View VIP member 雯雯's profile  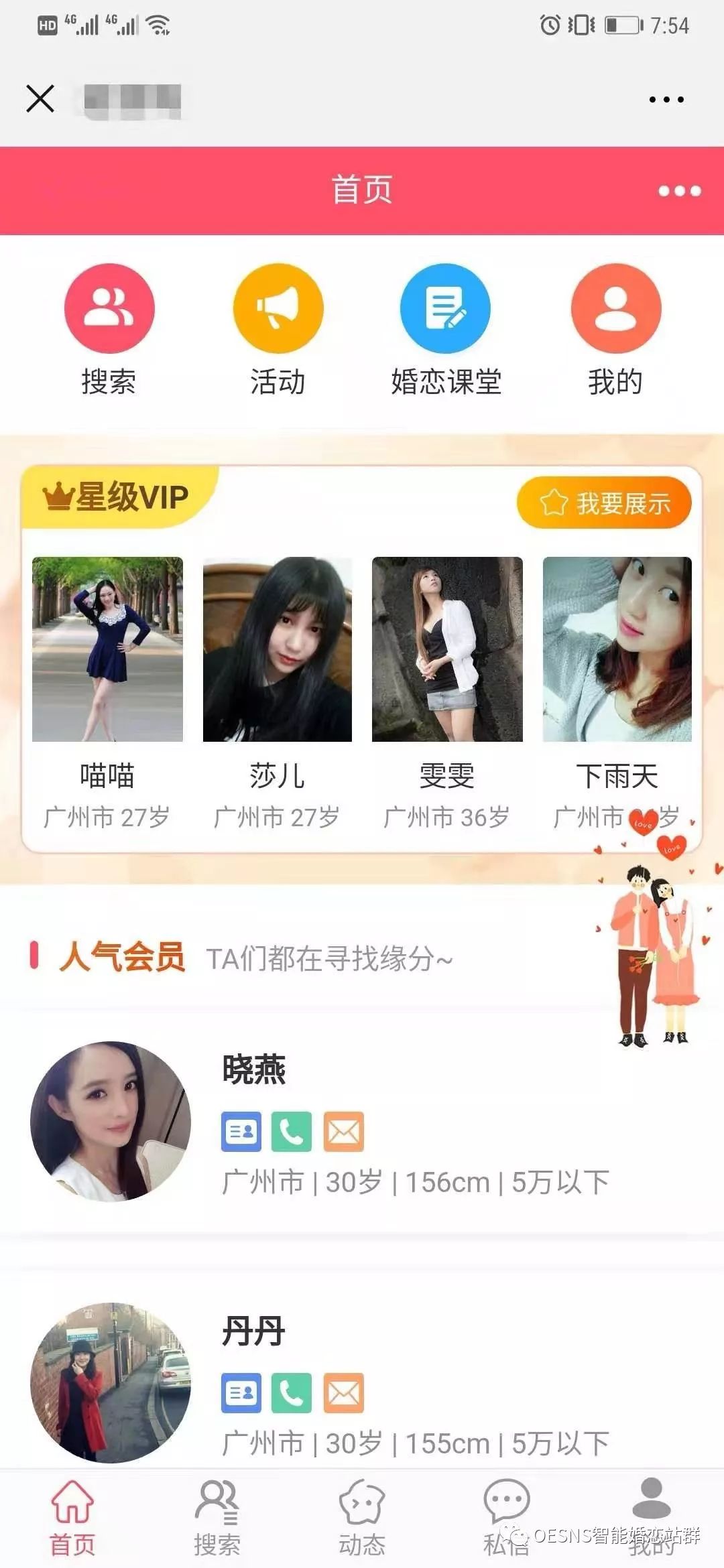pyautogui.click(x=447, y=649)
